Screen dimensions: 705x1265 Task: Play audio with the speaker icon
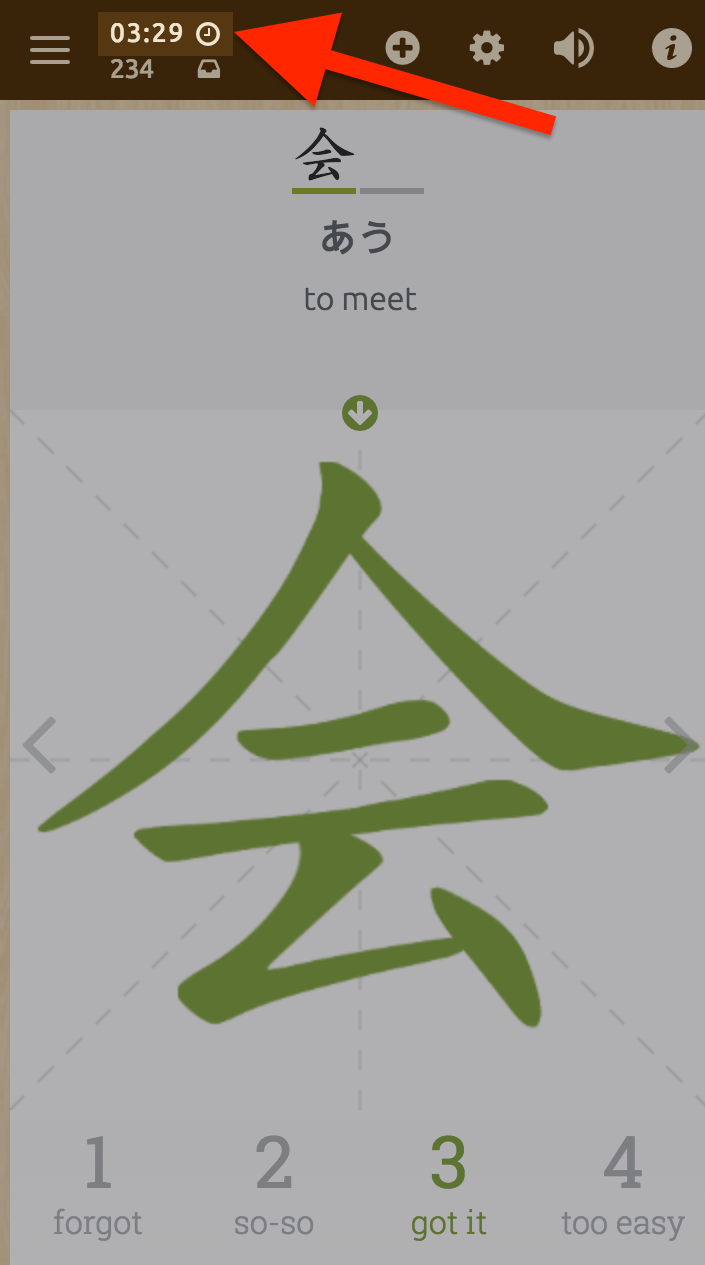click(x=573, y=48)
